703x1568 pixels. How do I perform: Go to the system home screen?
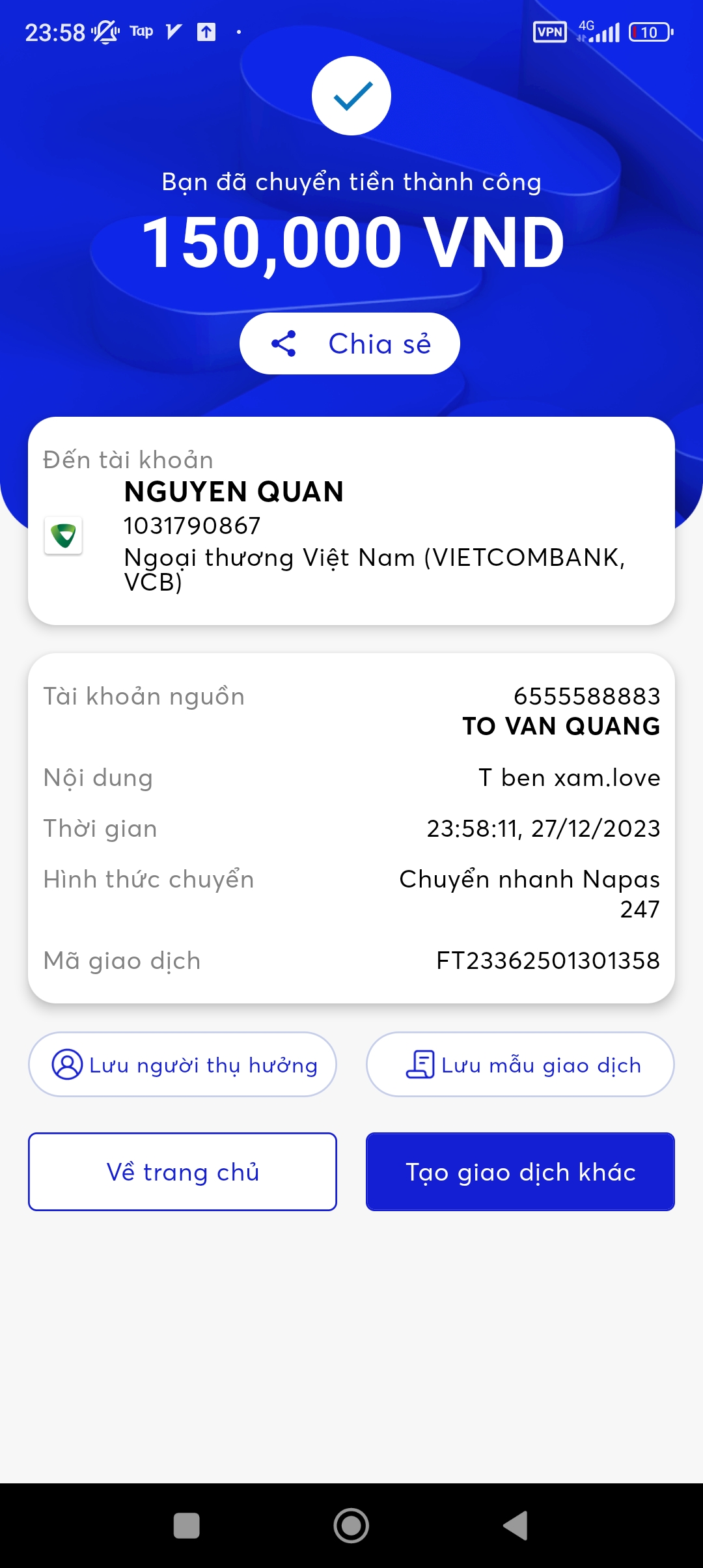coord(351,1525)
